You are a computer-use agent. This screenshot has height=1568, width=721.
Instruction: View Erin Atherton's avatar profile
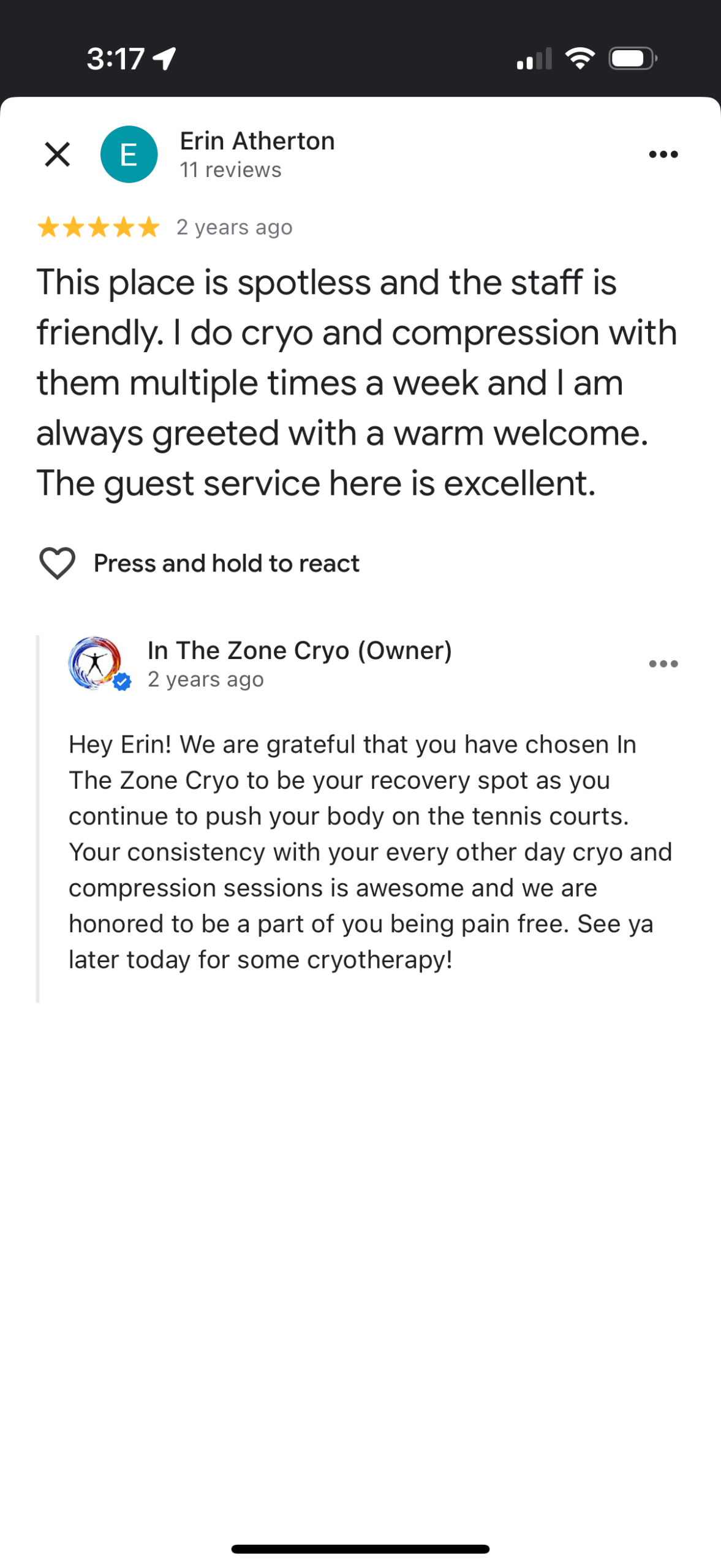click(x=129, y=154)
